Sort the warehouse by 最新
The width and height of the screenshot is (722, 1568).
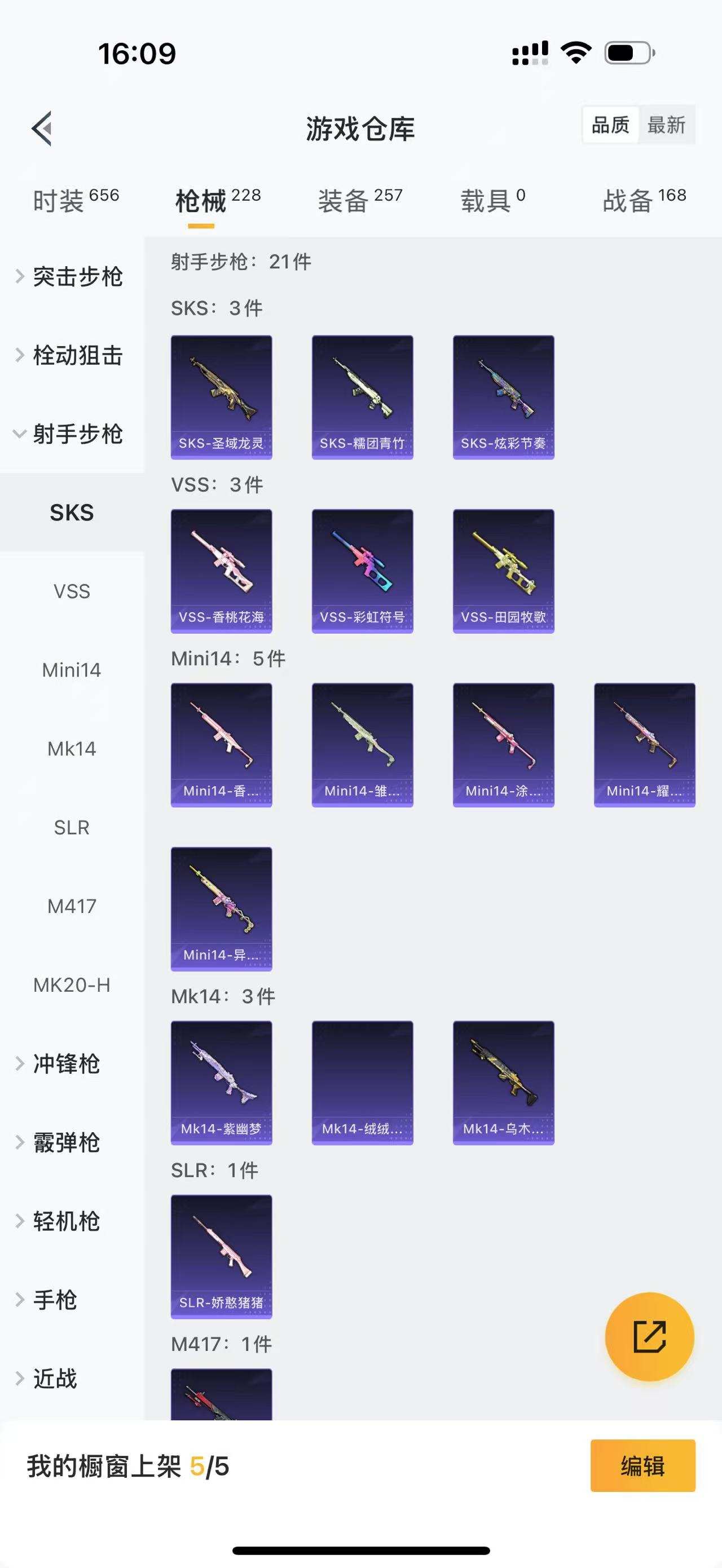(x=666, y=125)
